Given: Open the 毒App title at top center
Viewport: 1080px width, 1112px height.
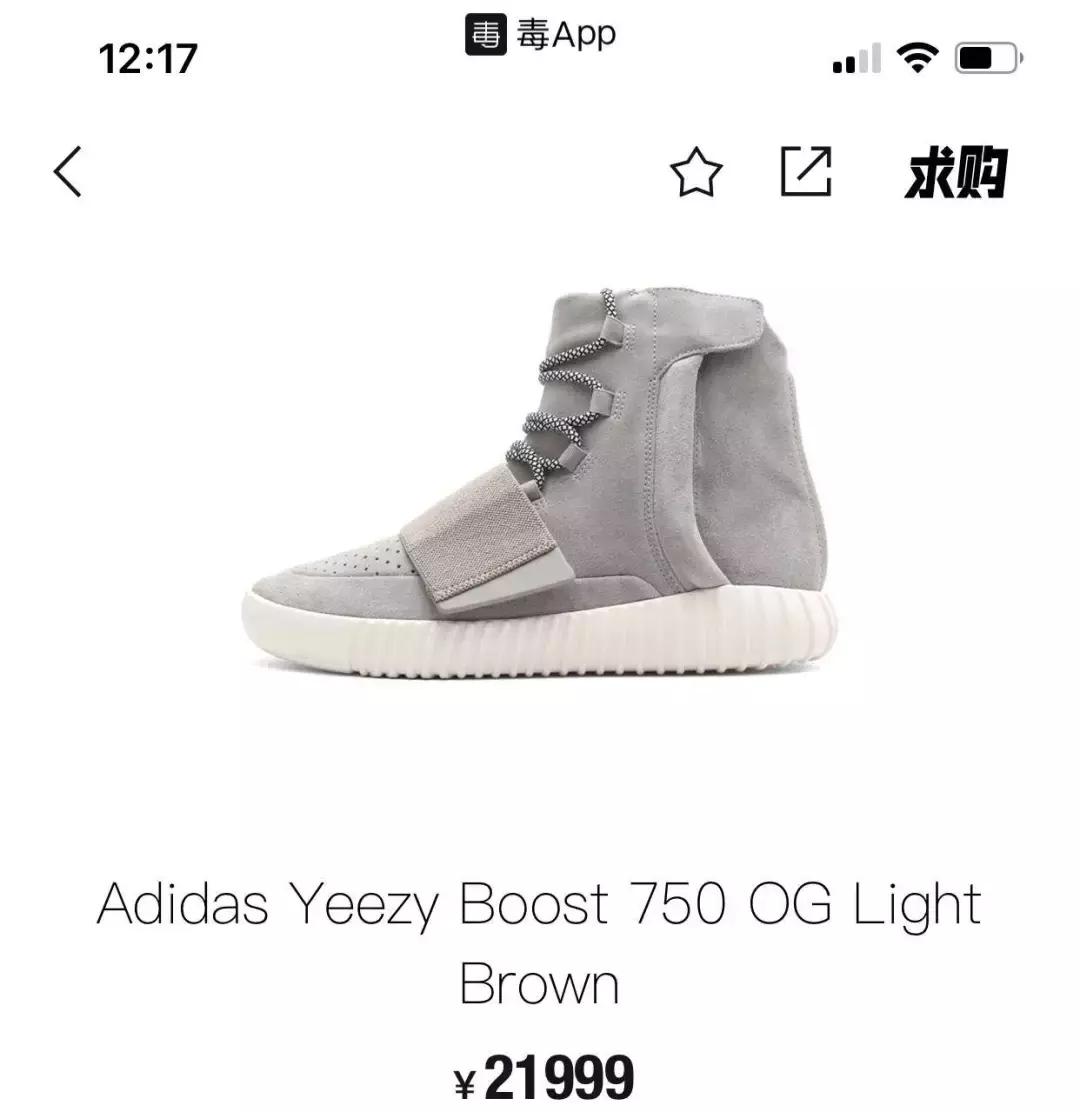Looking at the screenshot, I should click(540, 33).
